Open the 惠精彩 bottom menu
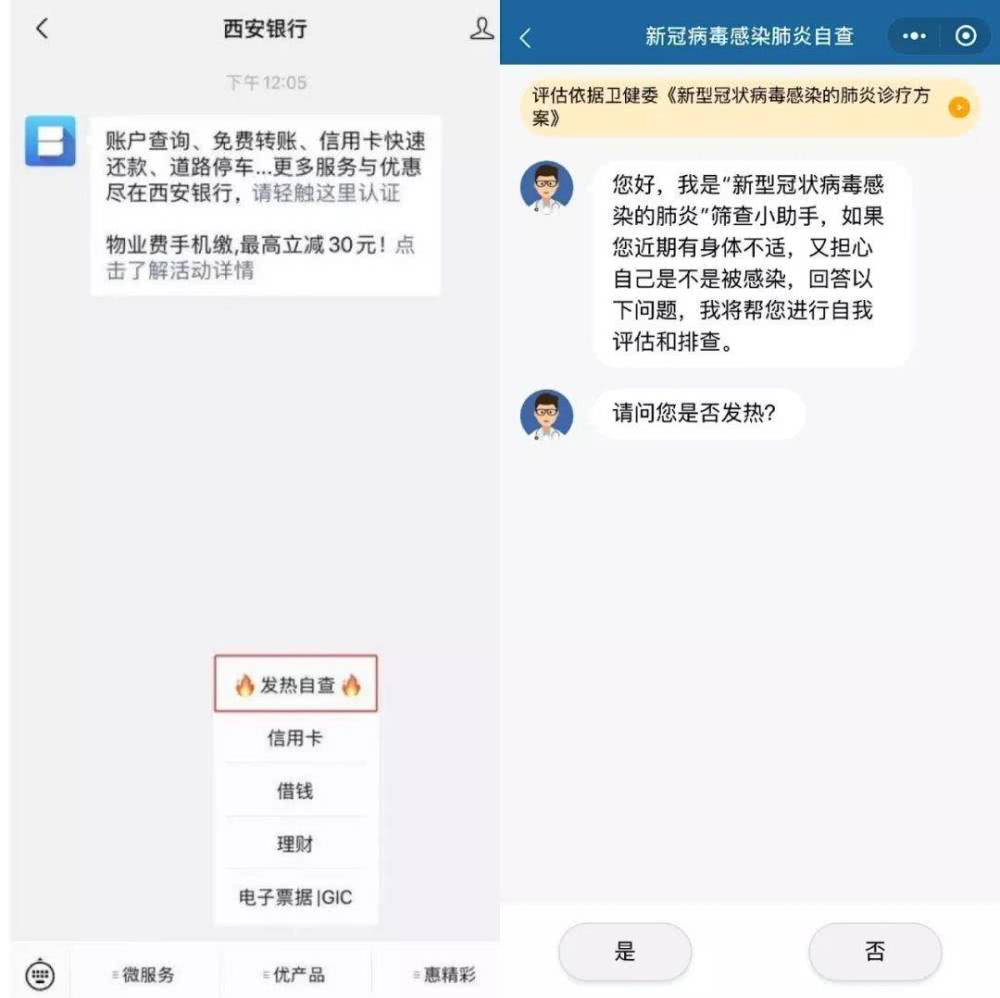Image resolution: width=1000 pixels, height=998 pixels. click(x=447, y=974)
